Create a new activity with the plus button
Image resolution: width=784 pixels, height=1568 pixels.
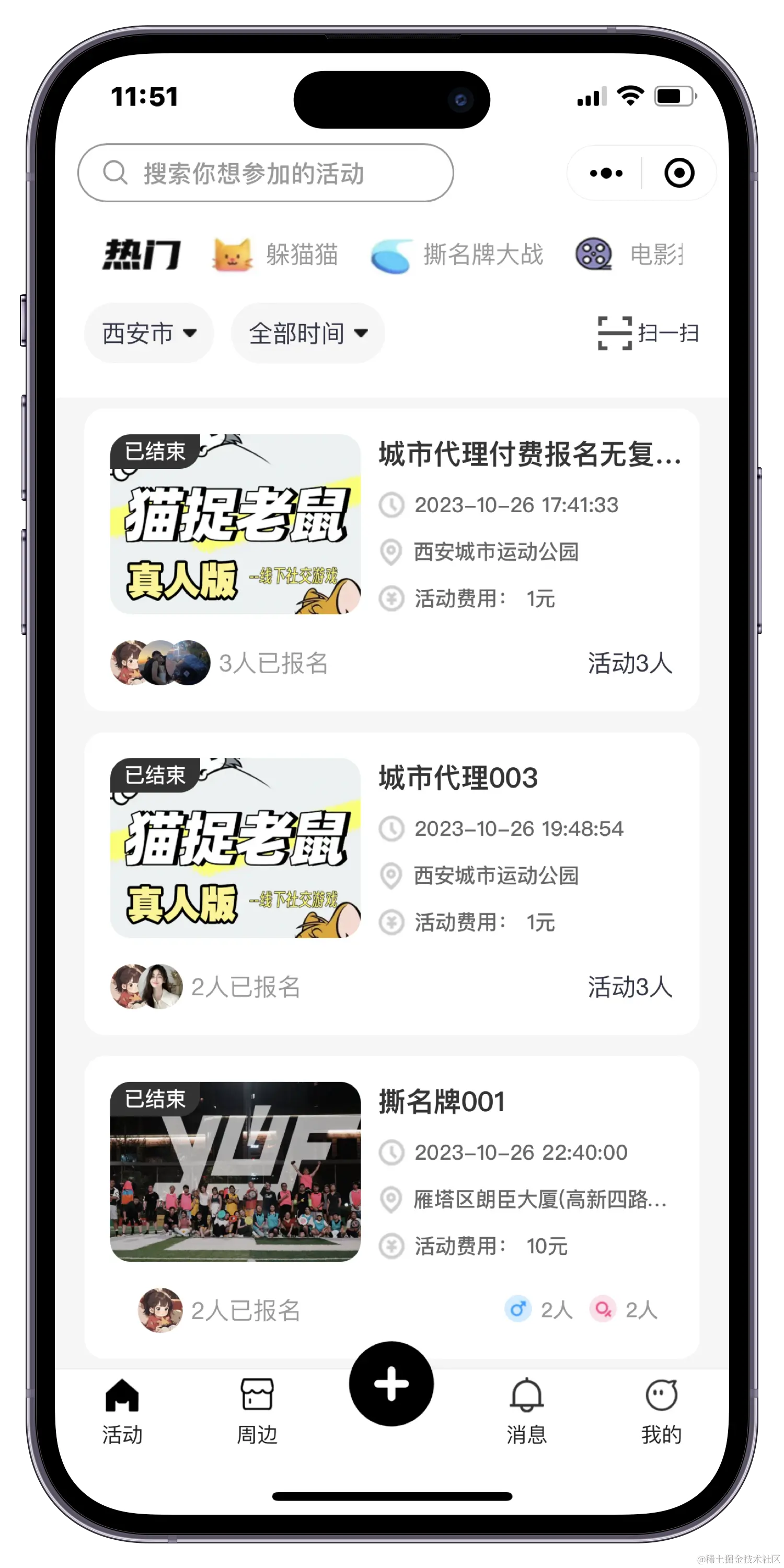[391, 1383]
